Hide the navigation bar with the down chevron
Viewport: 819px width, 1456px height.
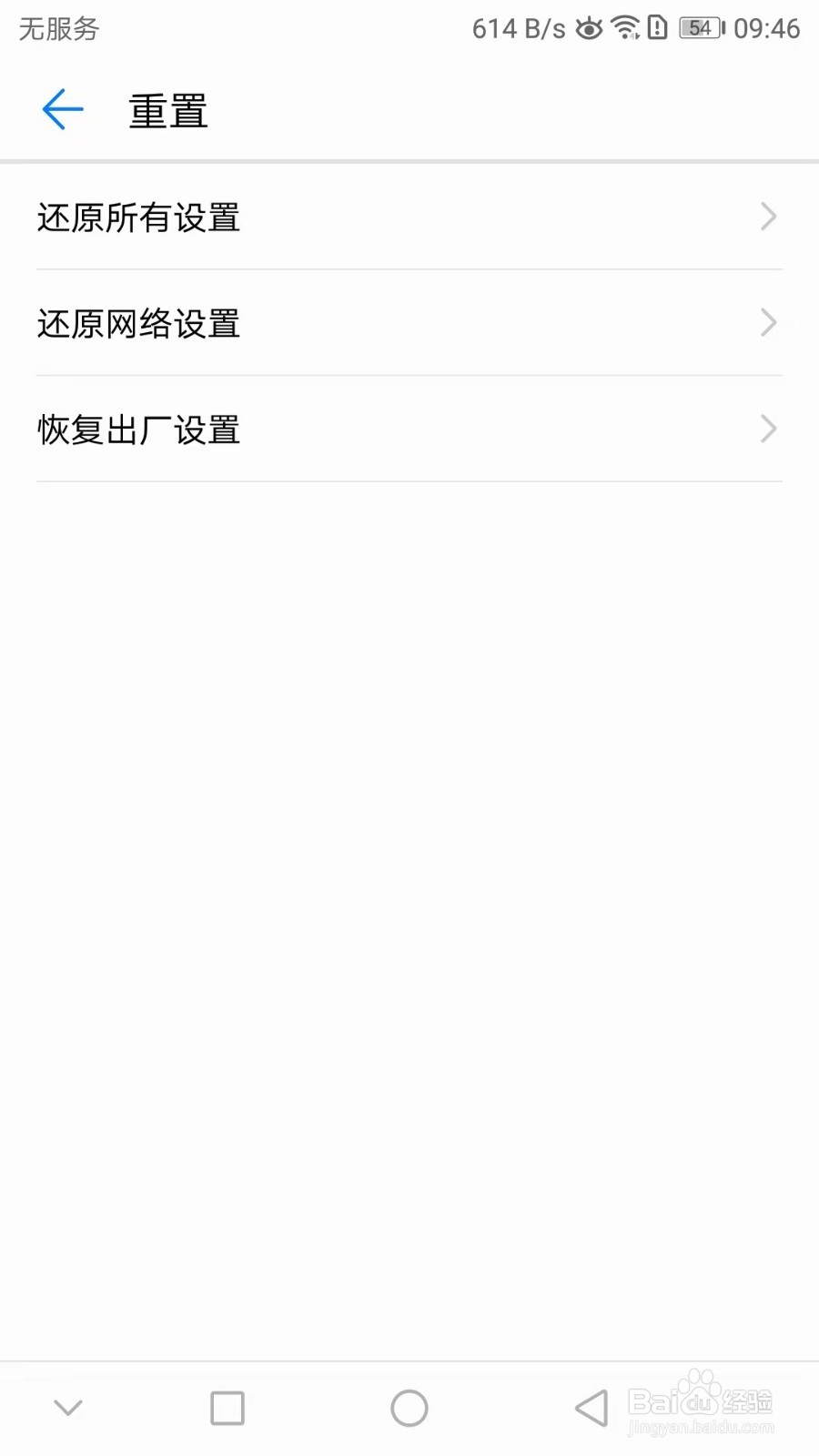tap(68, 1407)
